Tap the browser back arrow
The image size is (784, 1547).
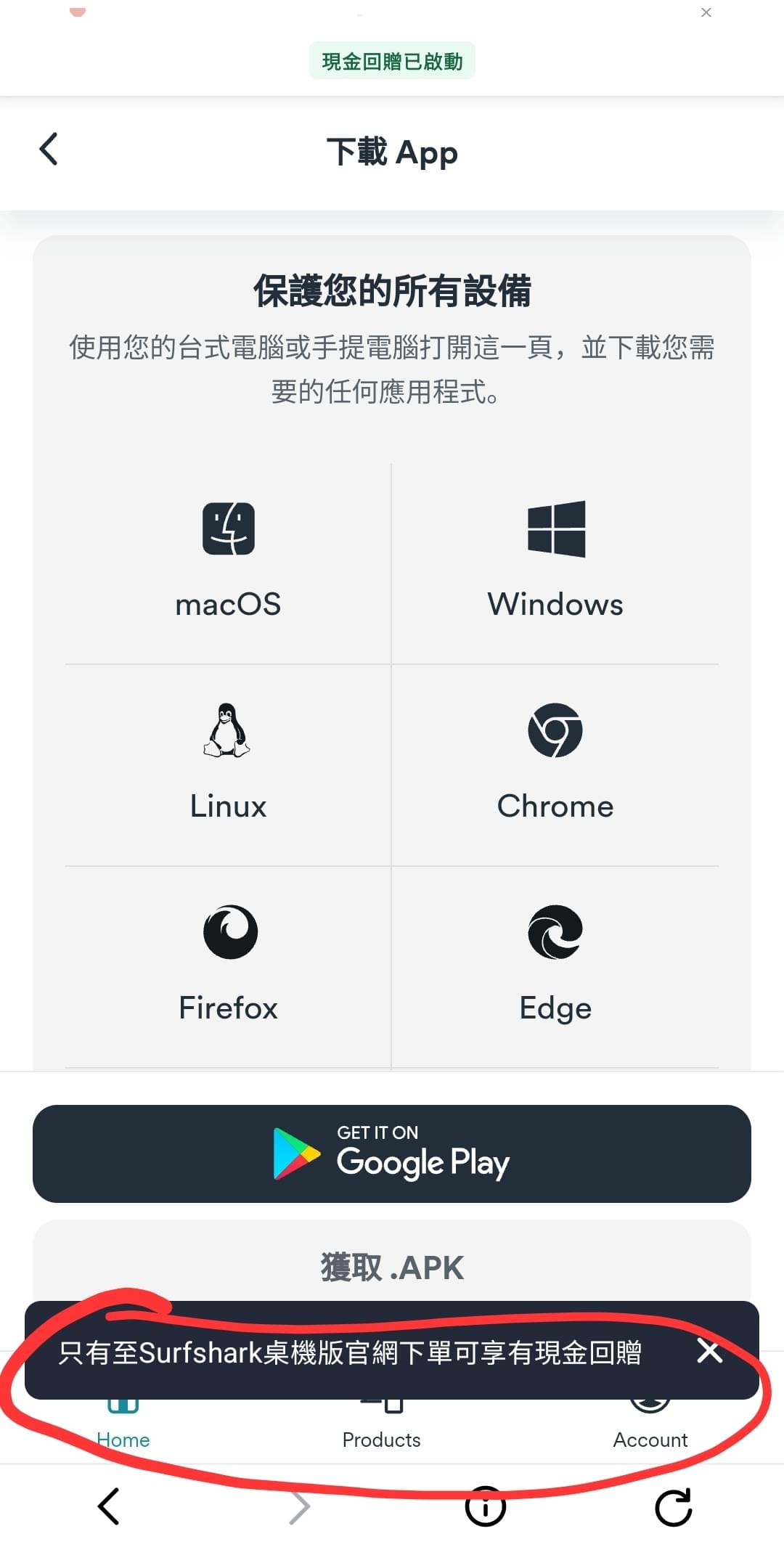click(x=109, y=1506)
